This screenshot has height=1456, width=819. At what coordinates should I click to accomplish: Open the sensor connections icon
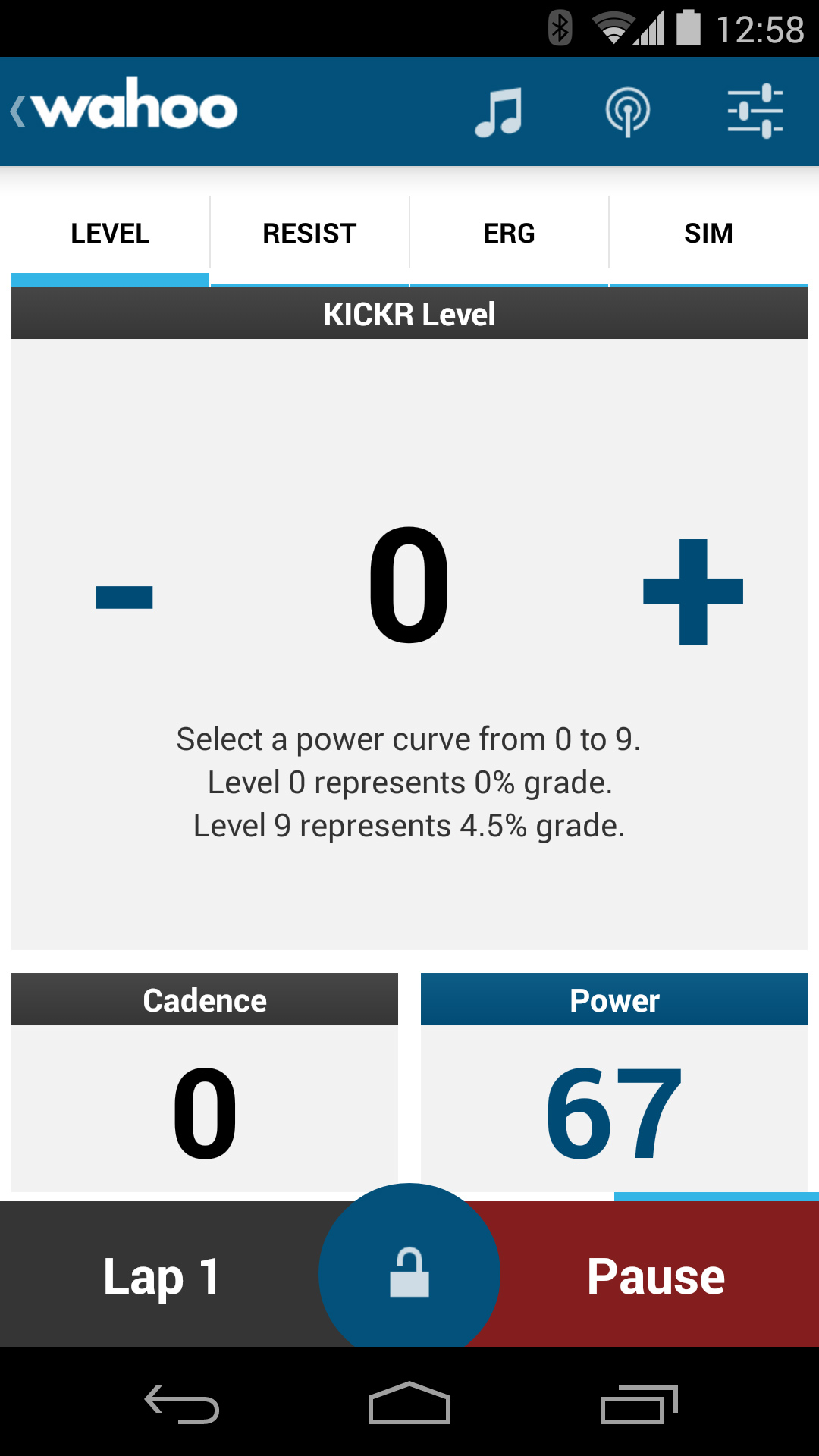click(627, 112)
